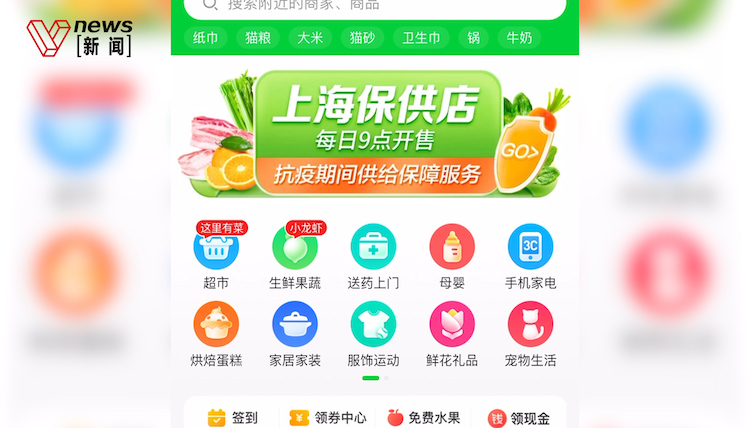
Task: Open the 生鲜果蔬 category
Action: tap(295, 255)
